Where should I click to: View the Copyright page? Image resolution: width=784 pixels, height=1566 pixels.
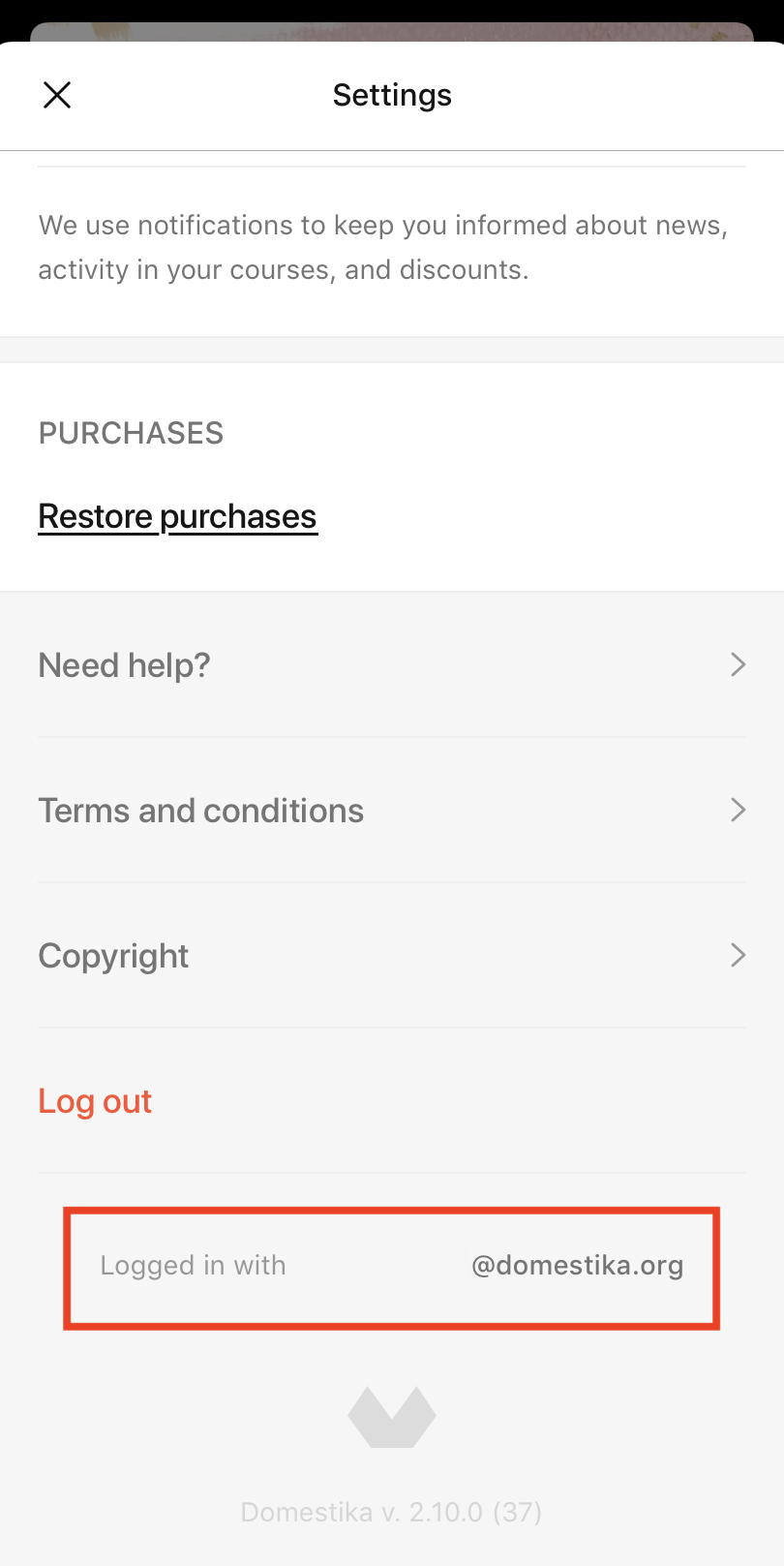[392, 955]
